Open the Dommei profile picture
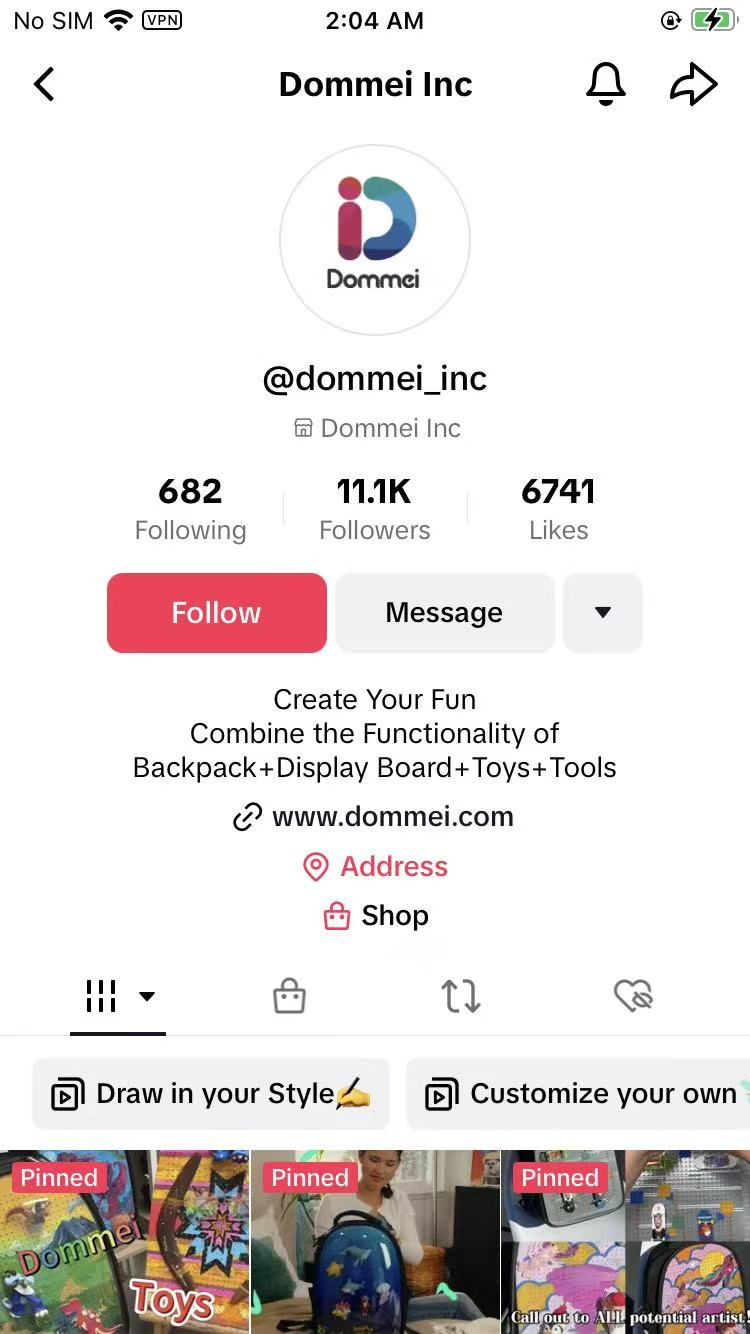 (375, 239)
